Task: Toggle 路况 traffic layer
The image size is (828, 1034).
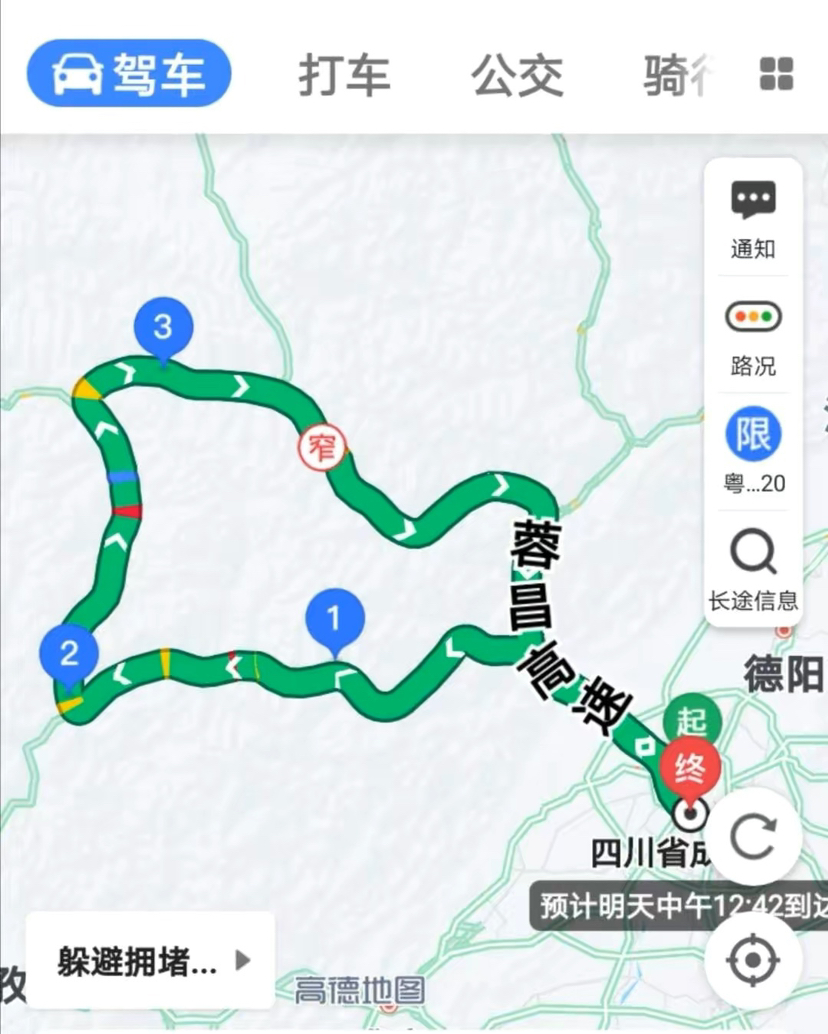Action: click(x=753, y=335)
